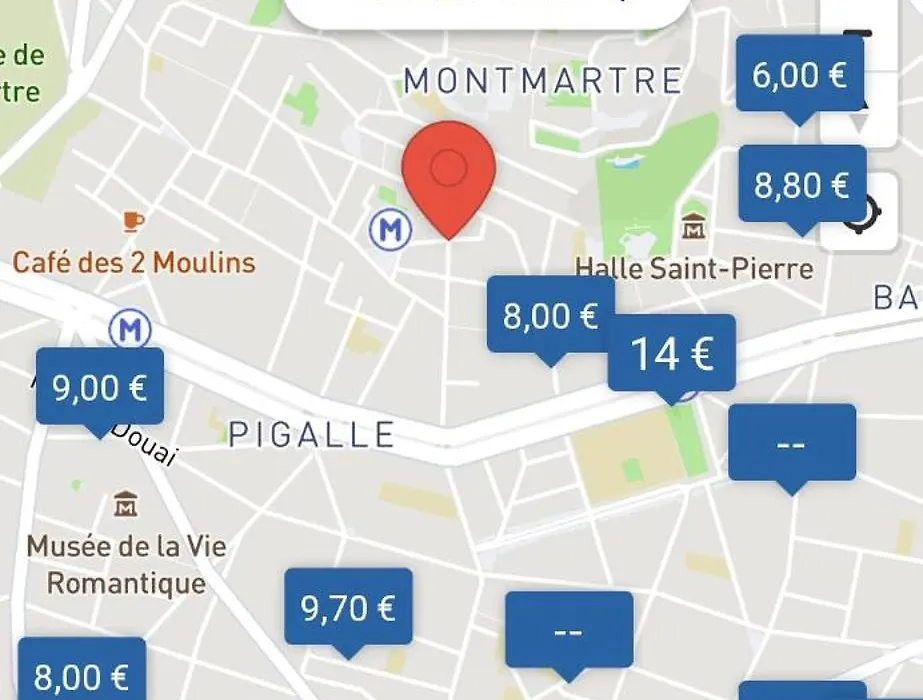
Task: Select the 8,00 € marker beside 14 €
Action: click(x=549, y=316)
